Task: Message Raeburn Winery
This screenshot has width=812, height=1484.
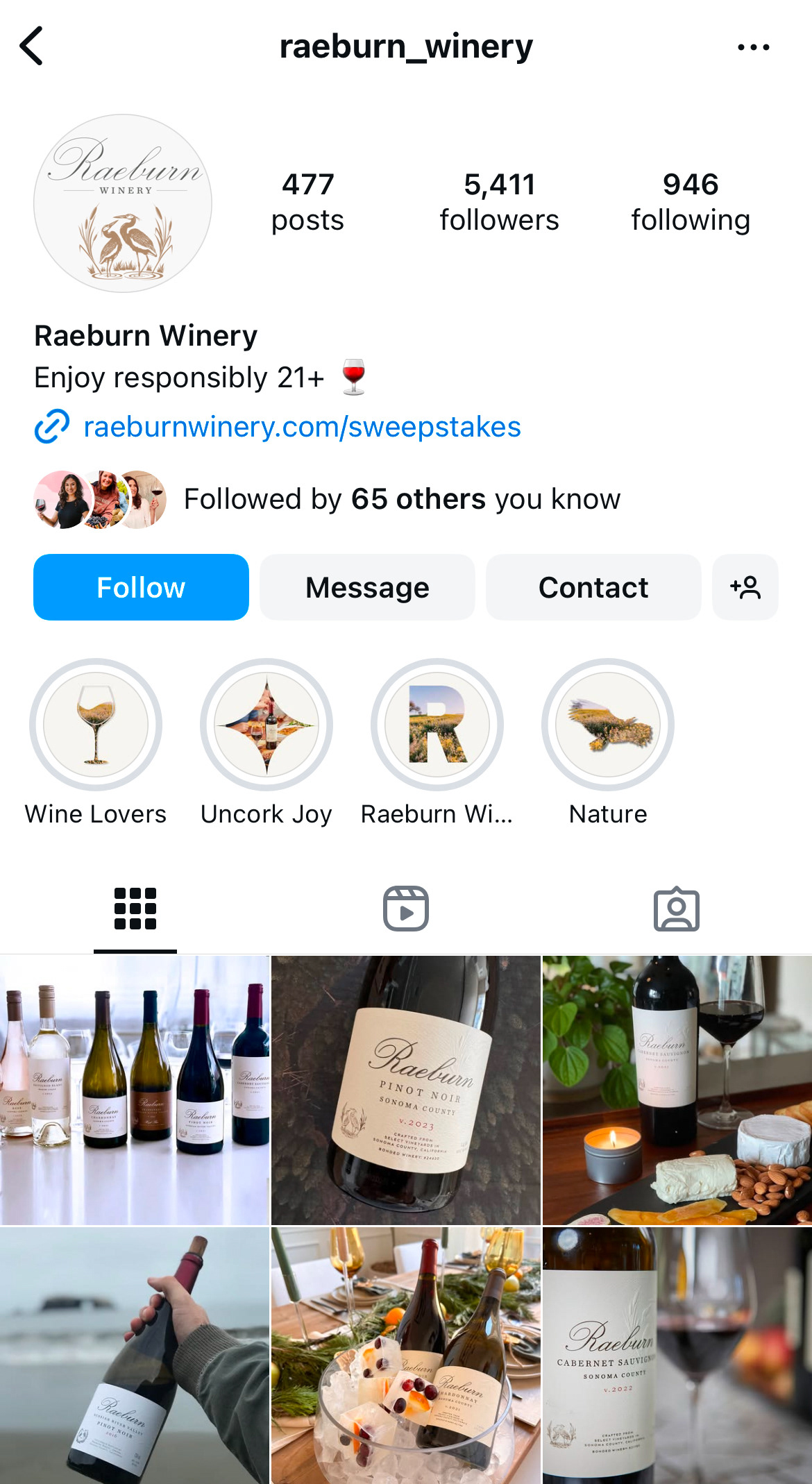Action: [367, 587]
